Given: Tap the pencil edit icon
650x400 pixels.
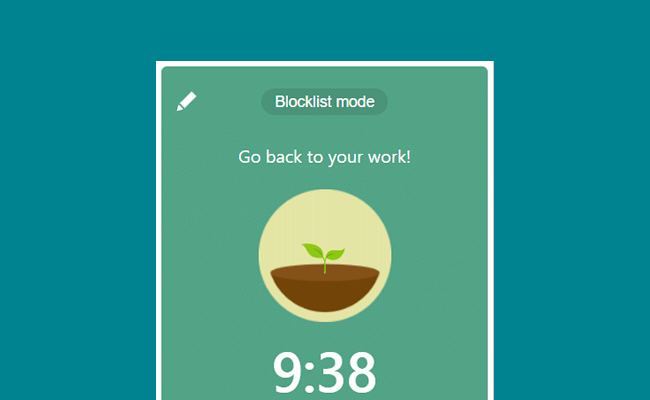Looking at the screenshot, I should point(187,101).
